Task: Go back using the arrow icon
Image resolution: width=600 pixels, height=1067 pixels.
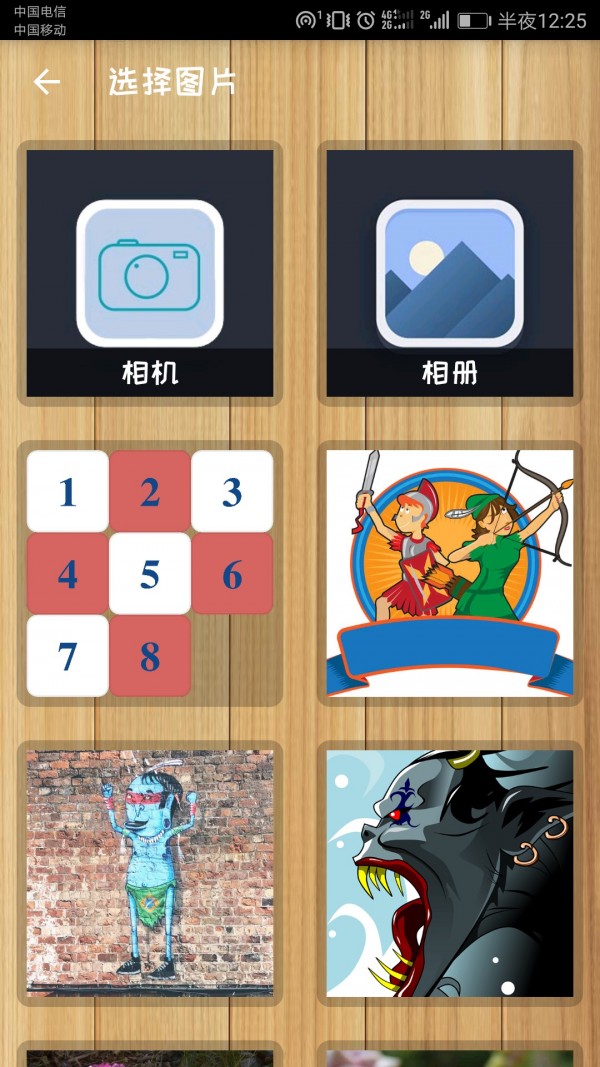Action: pos(46,82)
